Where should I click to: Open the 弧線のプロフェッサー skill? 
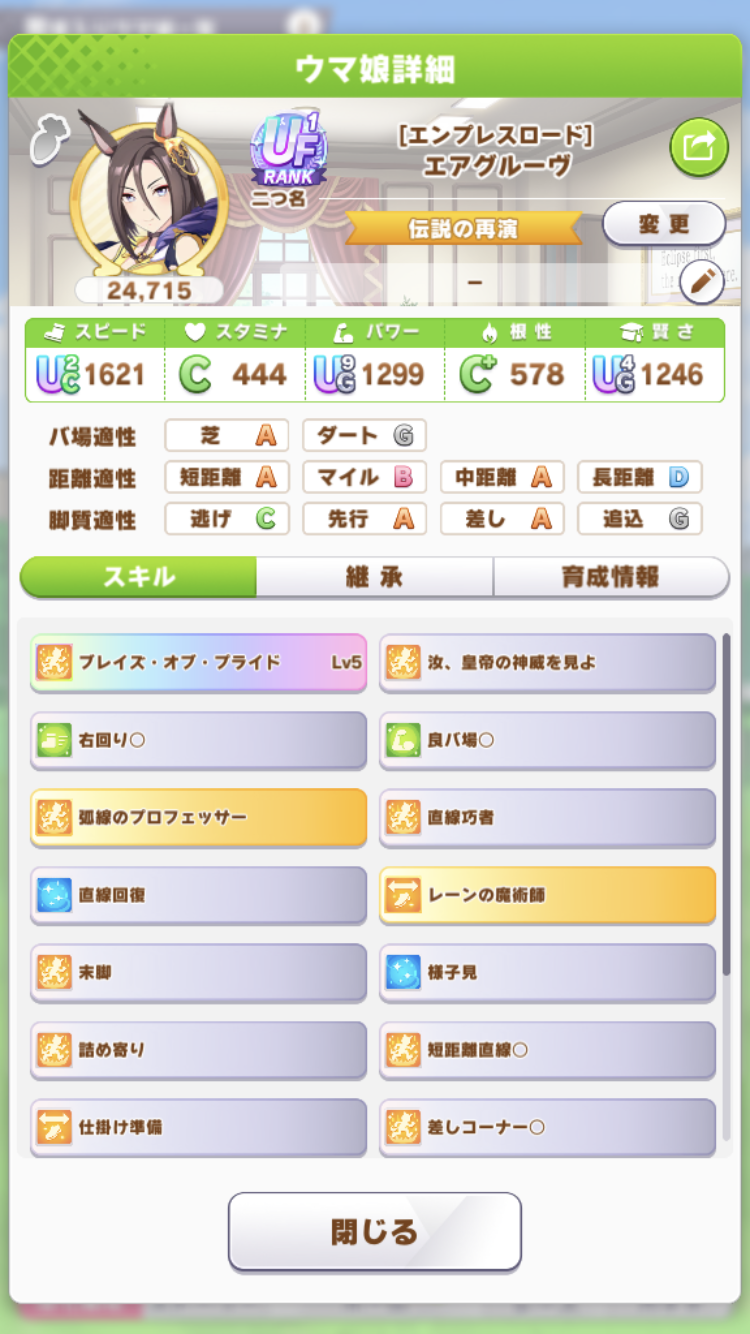(198, 817)
